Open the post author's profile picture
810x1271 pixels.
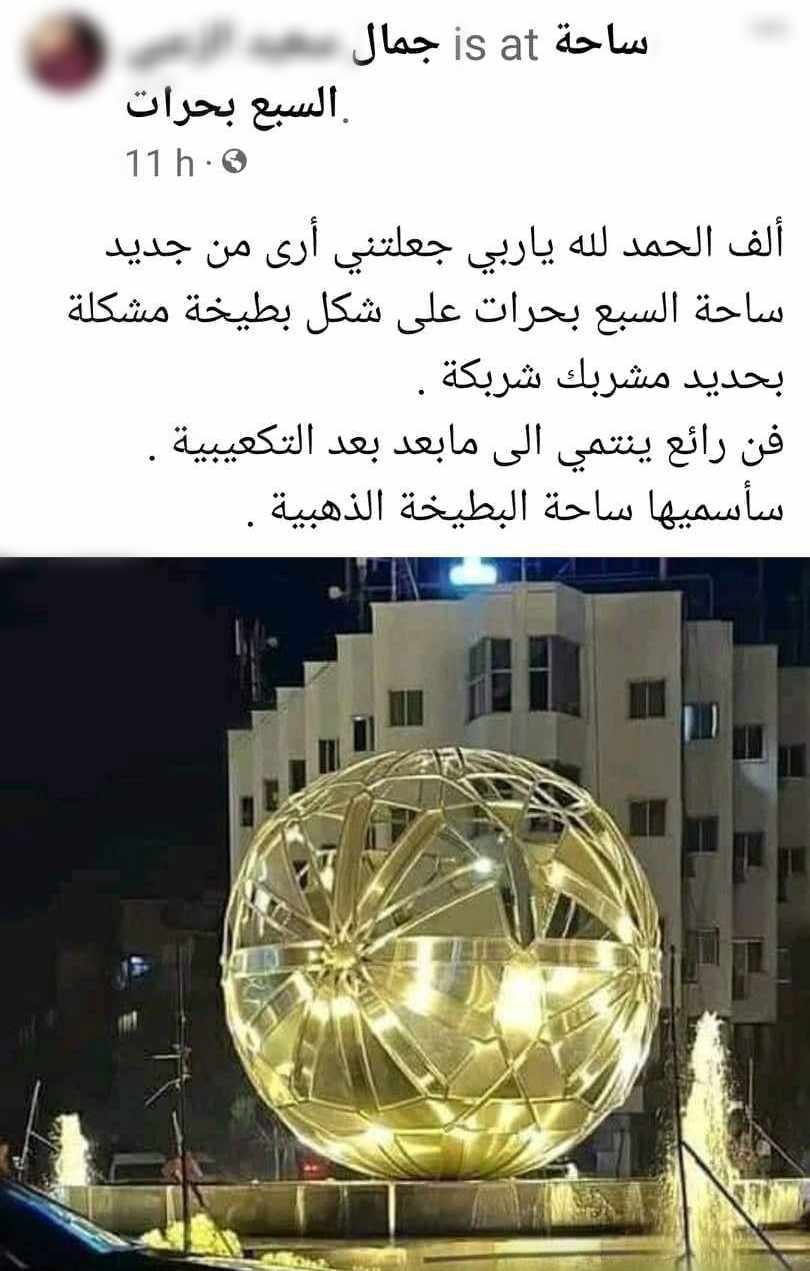tap(63, 53)
